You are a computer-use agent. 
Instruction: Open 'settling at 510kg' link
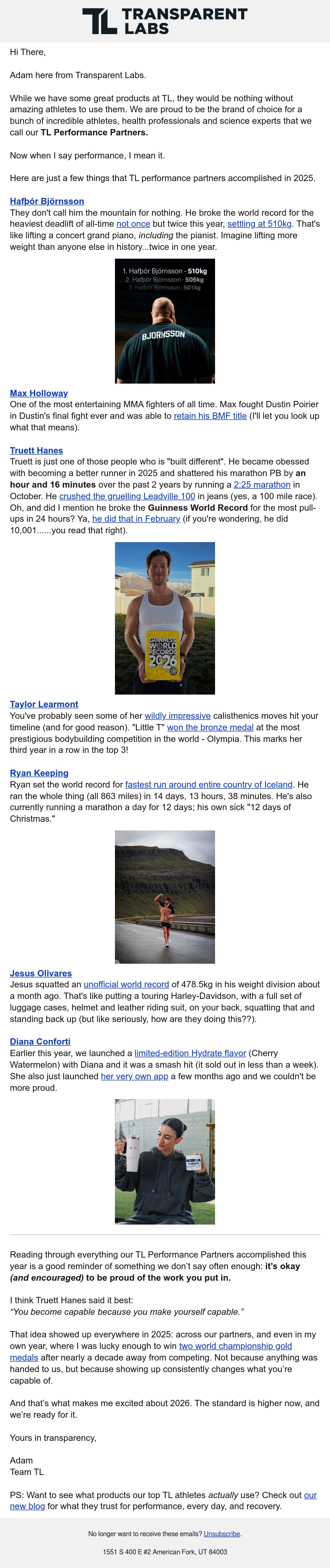260,224
